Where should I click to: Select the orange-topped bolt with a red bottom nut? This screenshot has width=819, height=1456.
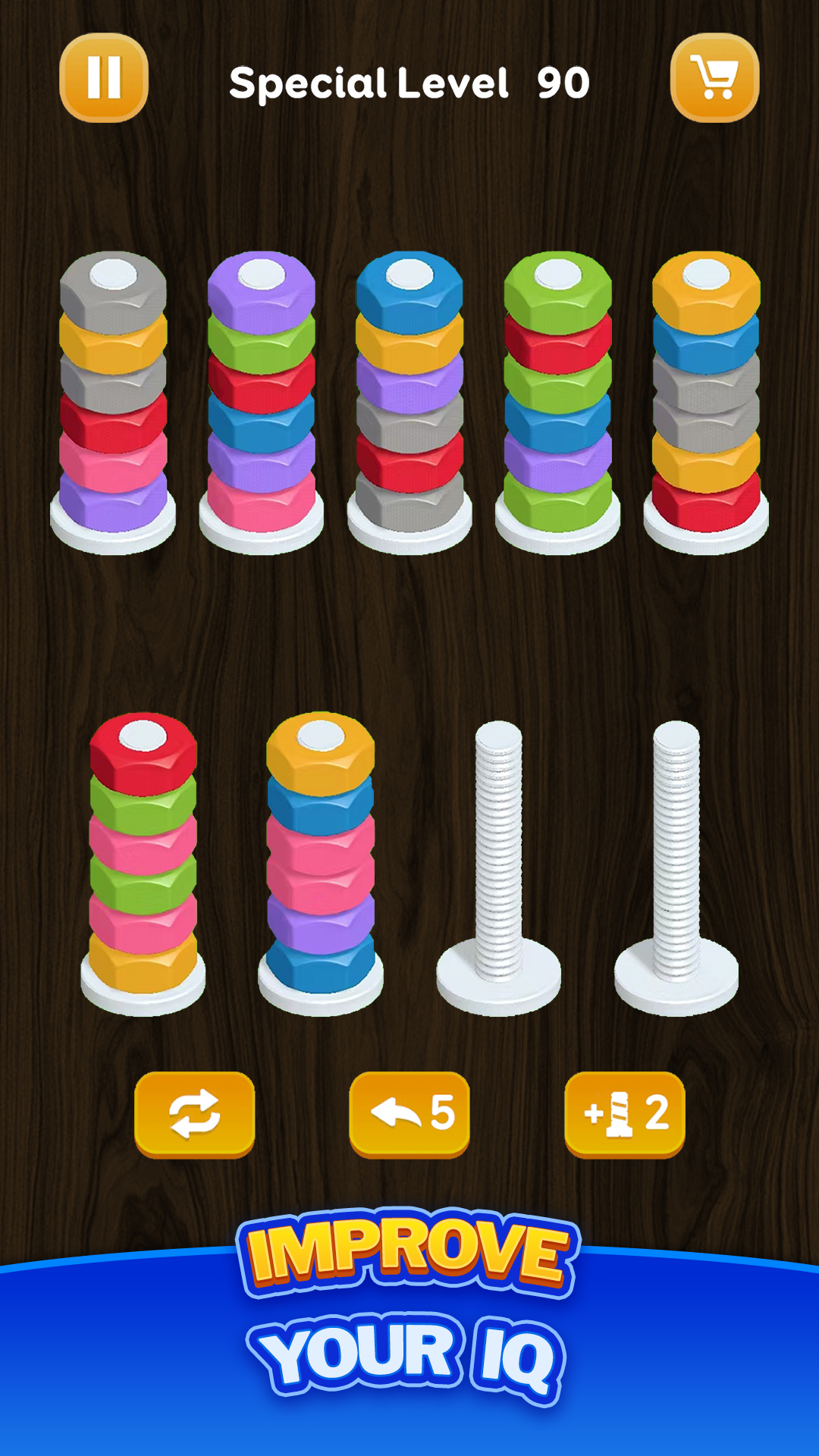706,394
